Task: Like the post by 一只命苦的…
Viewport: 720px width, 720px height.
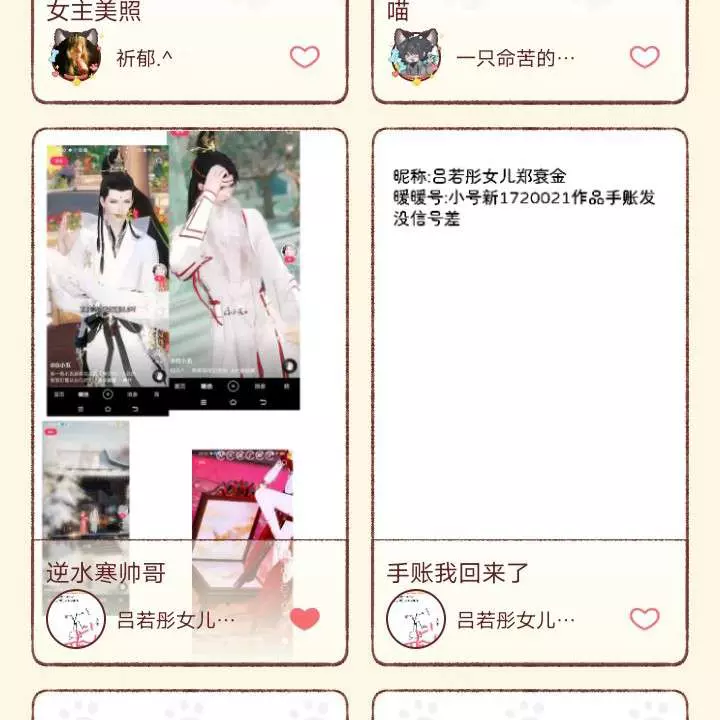Action: (x=645, y=57)
